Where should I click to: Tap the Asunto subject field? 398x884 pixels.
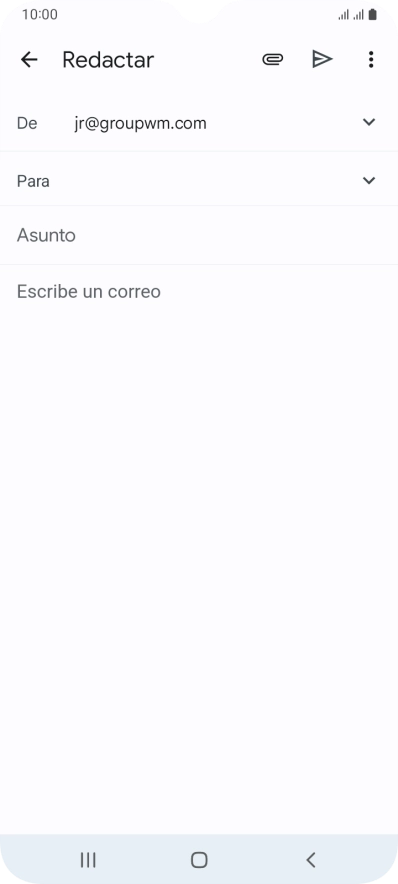point(199,235)
